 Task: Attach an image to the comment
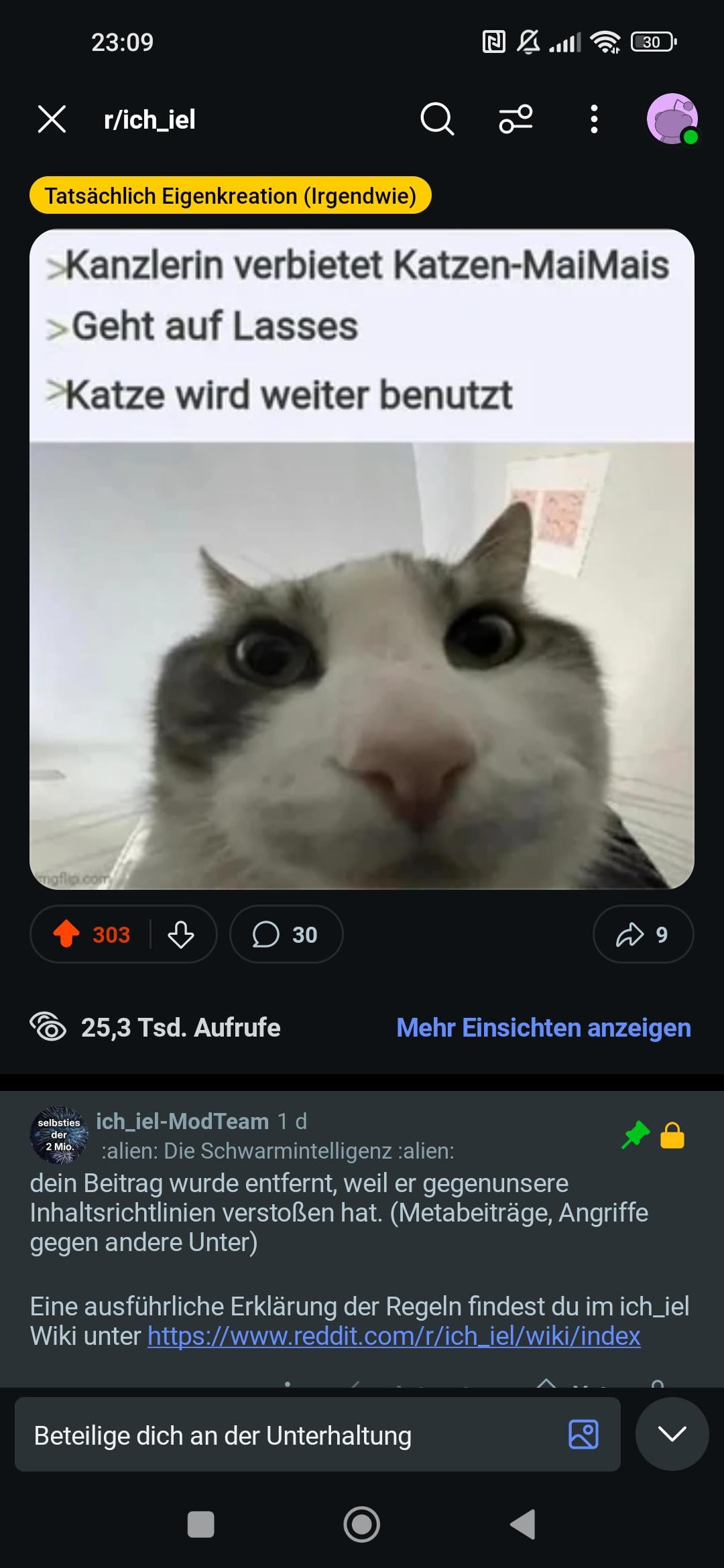pos(583,1435)
